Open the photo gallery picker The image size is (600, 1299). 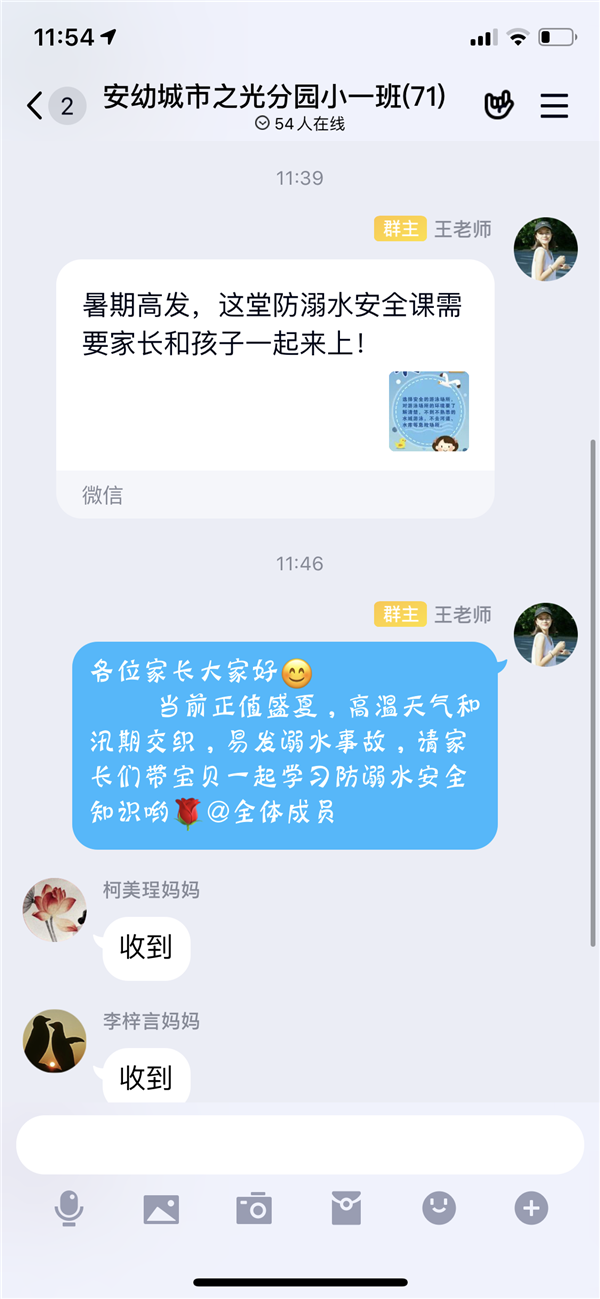click(161, 1208)
